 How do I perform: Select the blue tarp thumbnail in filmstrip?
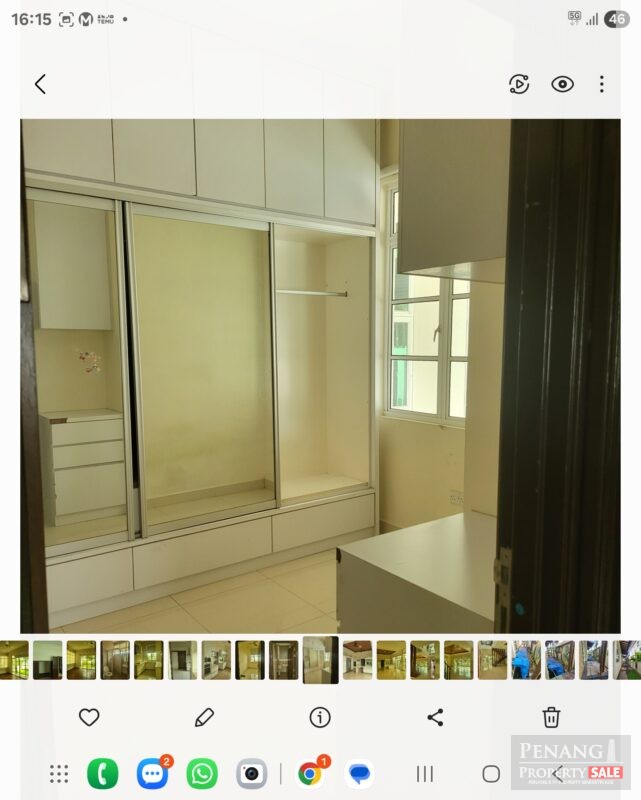526,660
